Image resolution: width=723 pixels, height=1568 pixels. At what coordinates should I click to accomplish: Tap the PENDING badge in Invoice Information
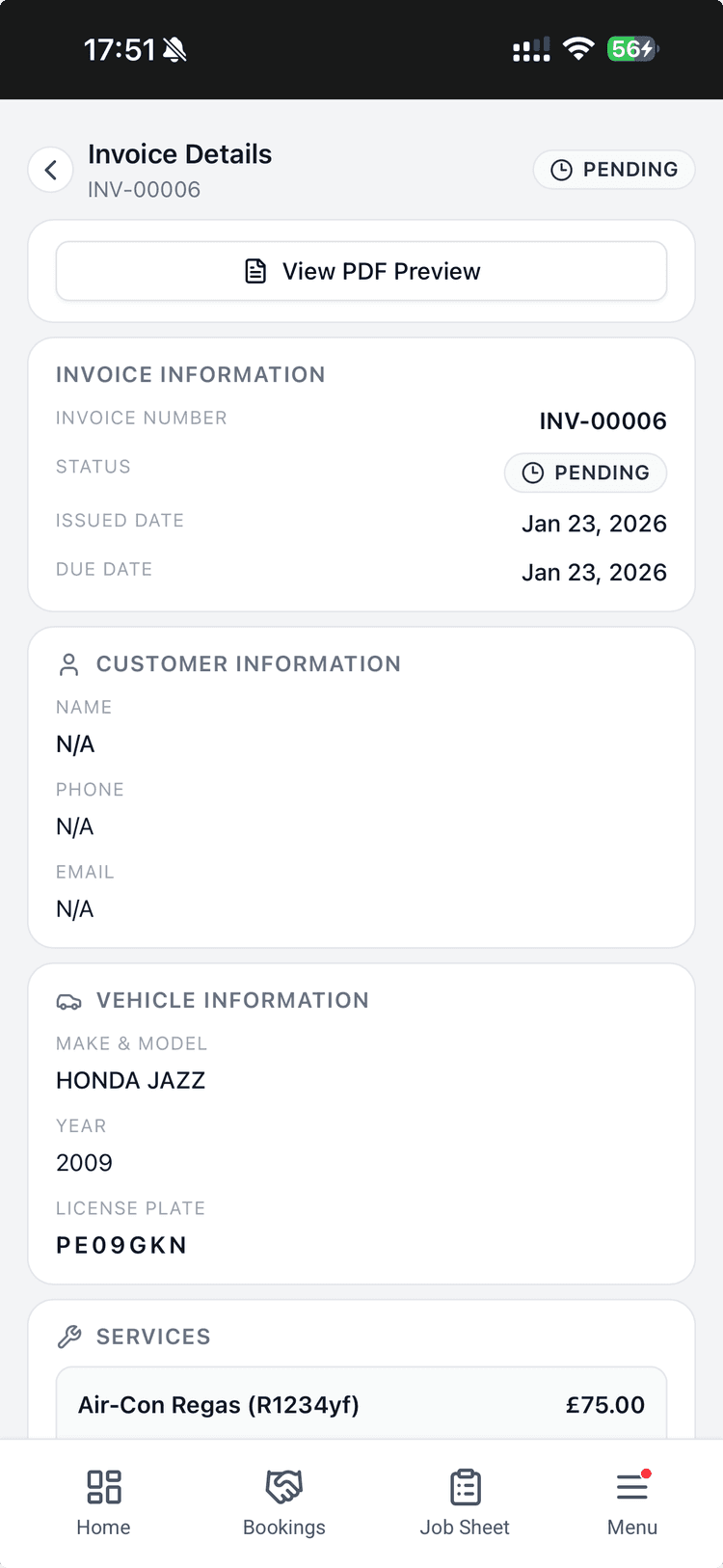[x=585, y=473]
